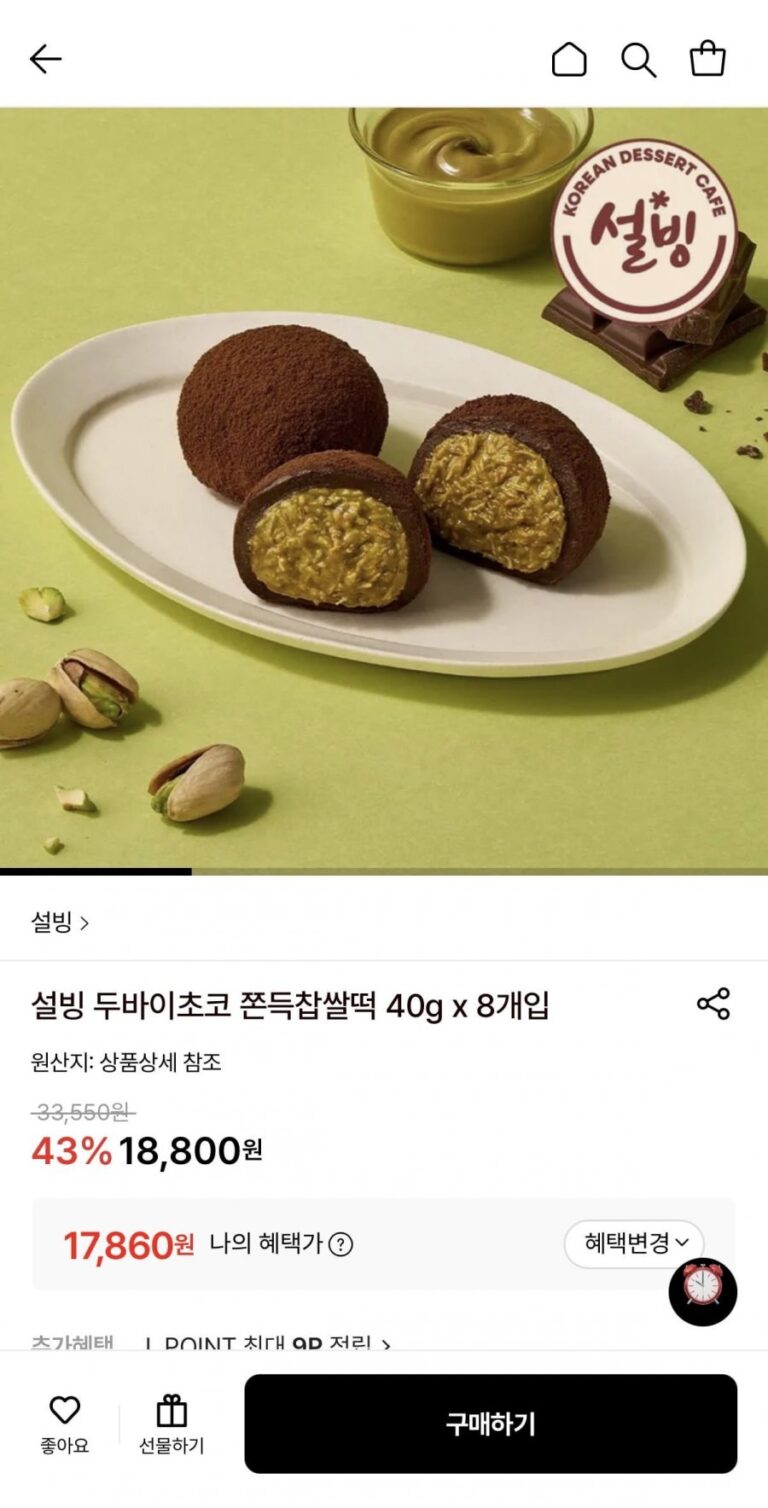Open the shopping bag cart

tap(707, 59)
